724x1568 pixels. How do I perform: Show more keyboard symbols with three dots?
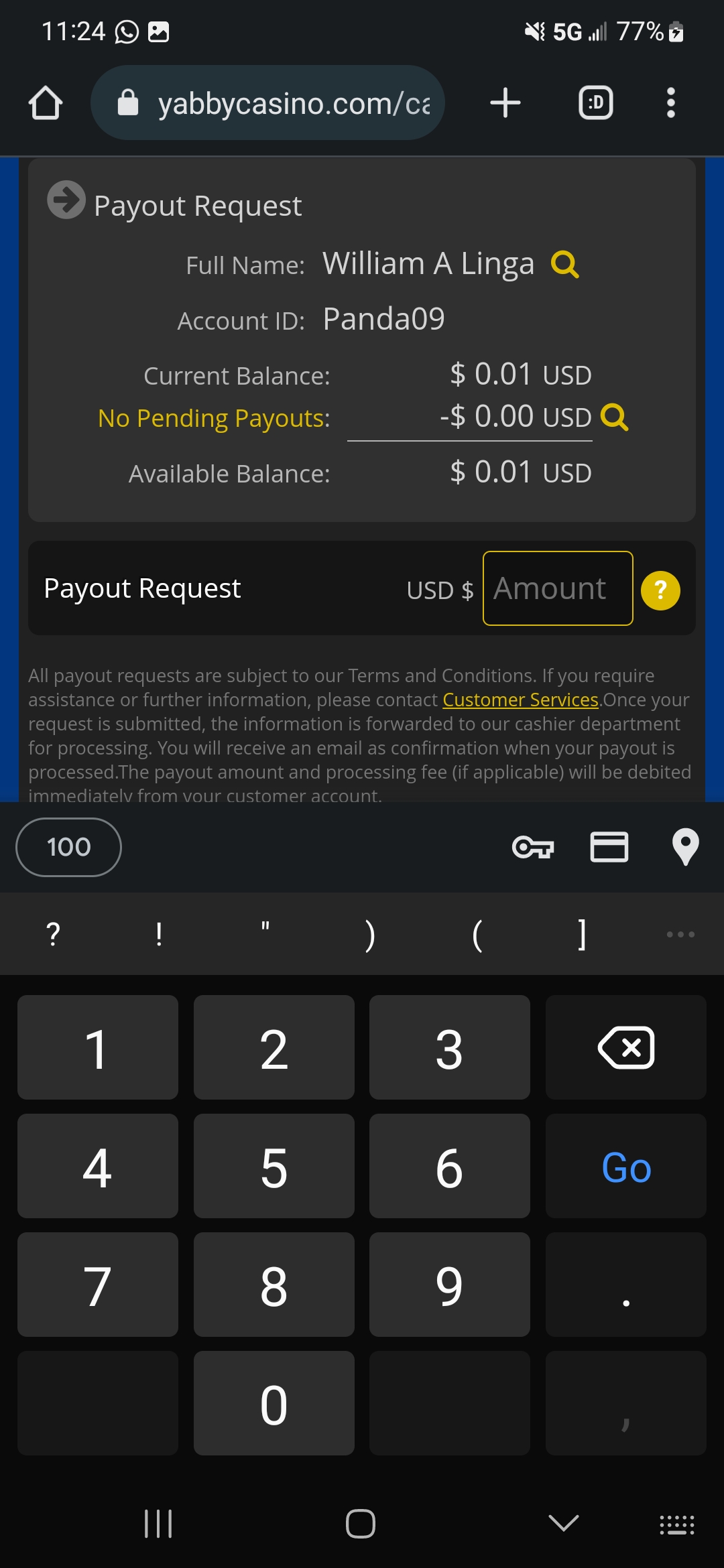pos(680,934)
